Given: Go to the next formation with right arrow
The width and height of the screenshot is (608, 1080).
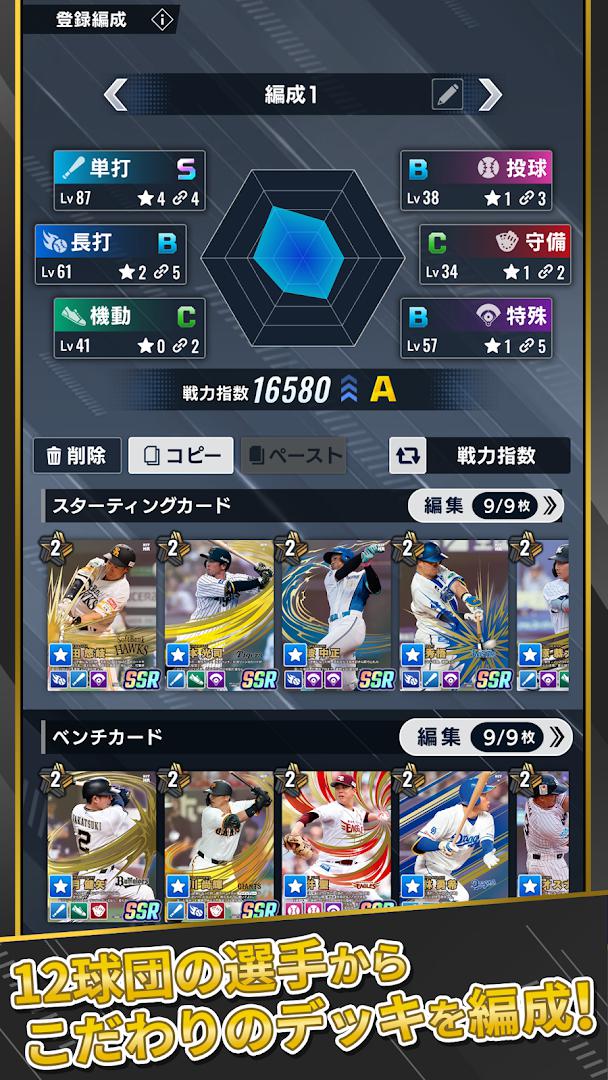Looking at the screenshot, I should pos(489,95).
